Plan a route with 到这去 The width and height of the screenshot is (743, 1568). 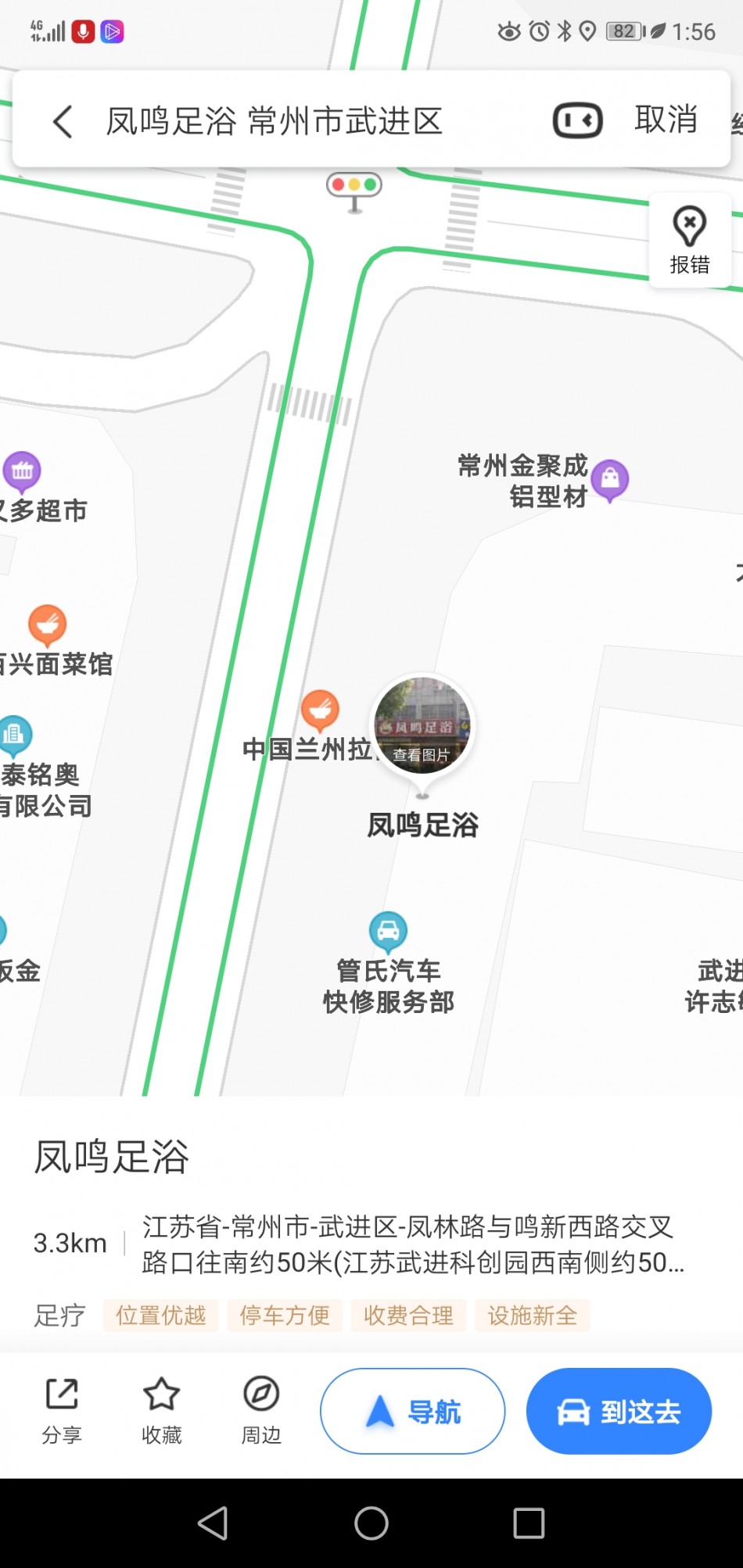click(618, 1411)
